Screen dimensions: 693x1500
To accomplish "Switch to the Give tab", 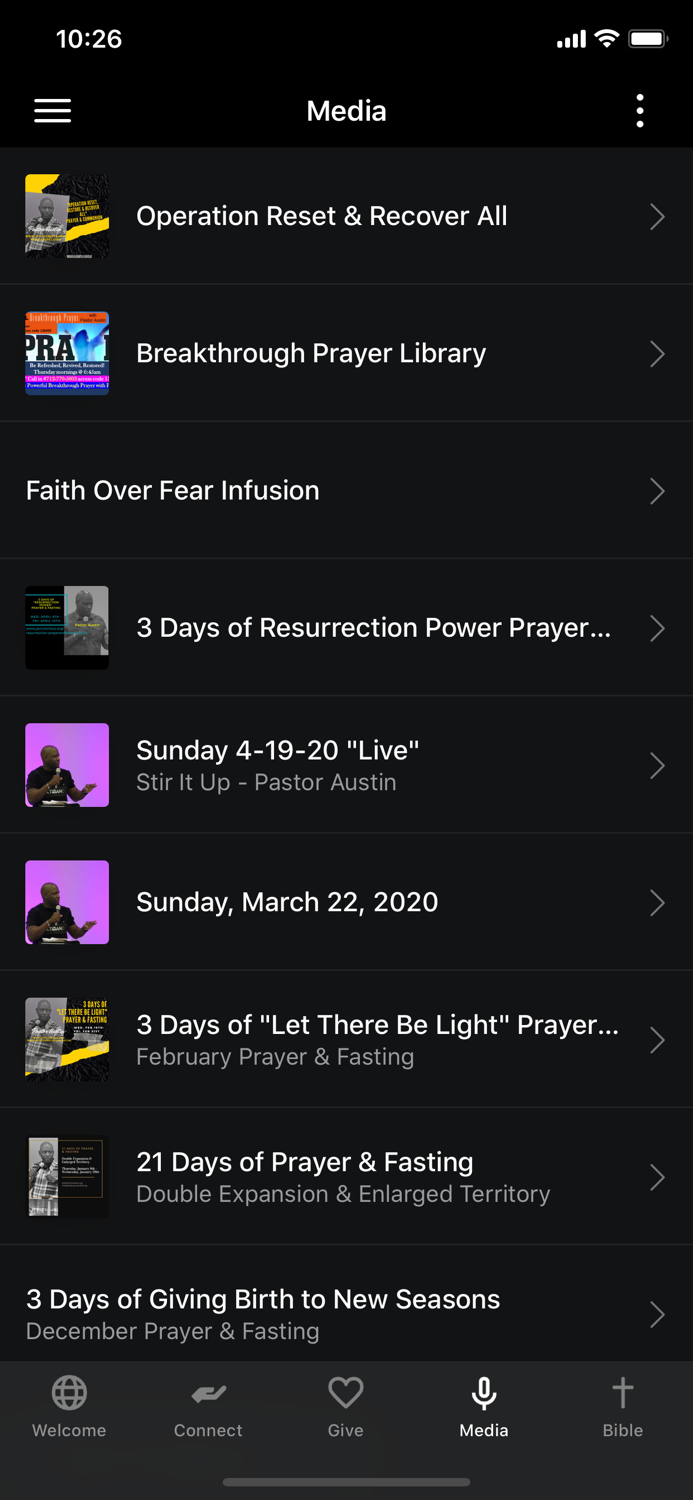I will [x=346, y=1406].
